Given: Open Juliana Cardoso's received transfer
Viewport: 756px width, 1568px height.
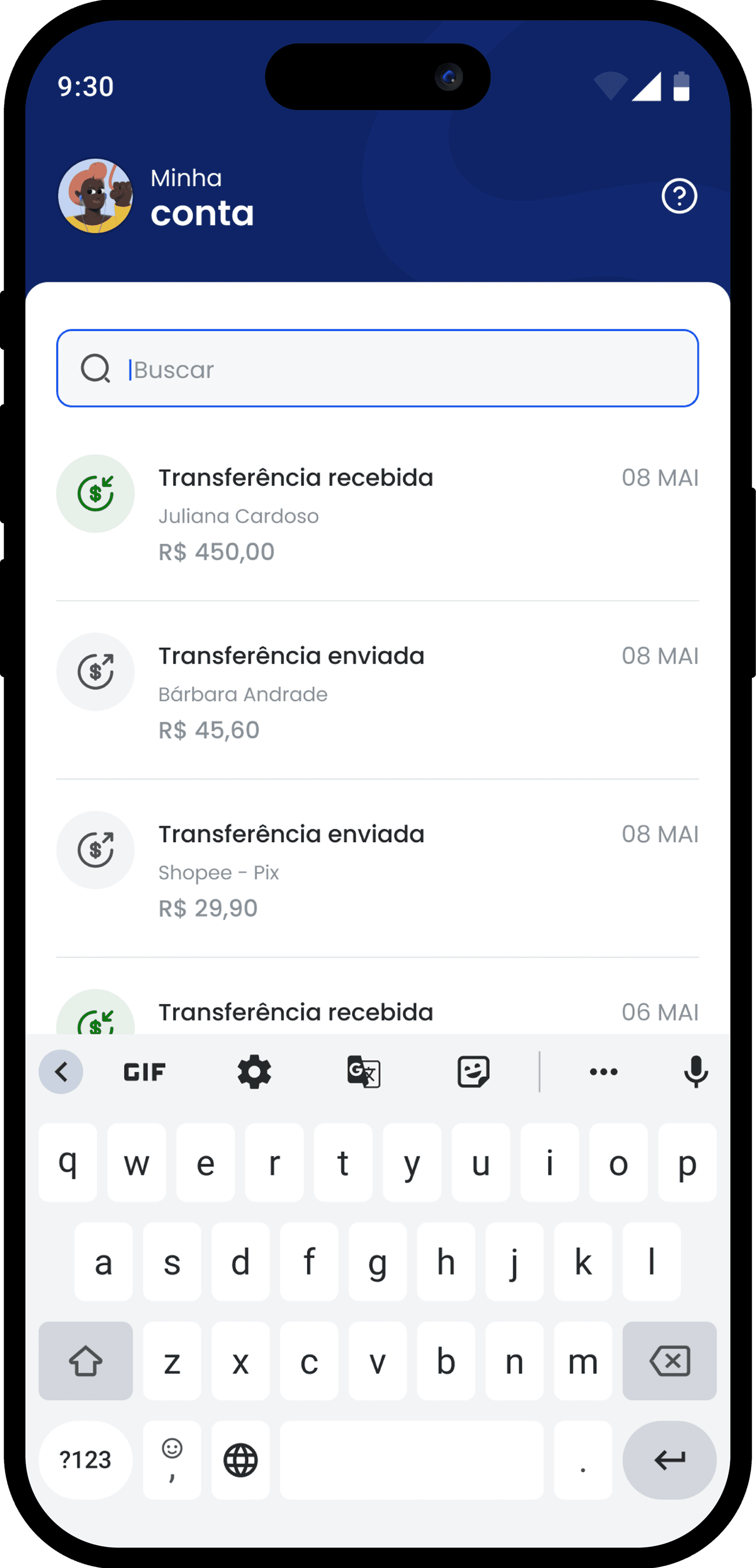Looking at the screenshot, I should tap(377, 513).
